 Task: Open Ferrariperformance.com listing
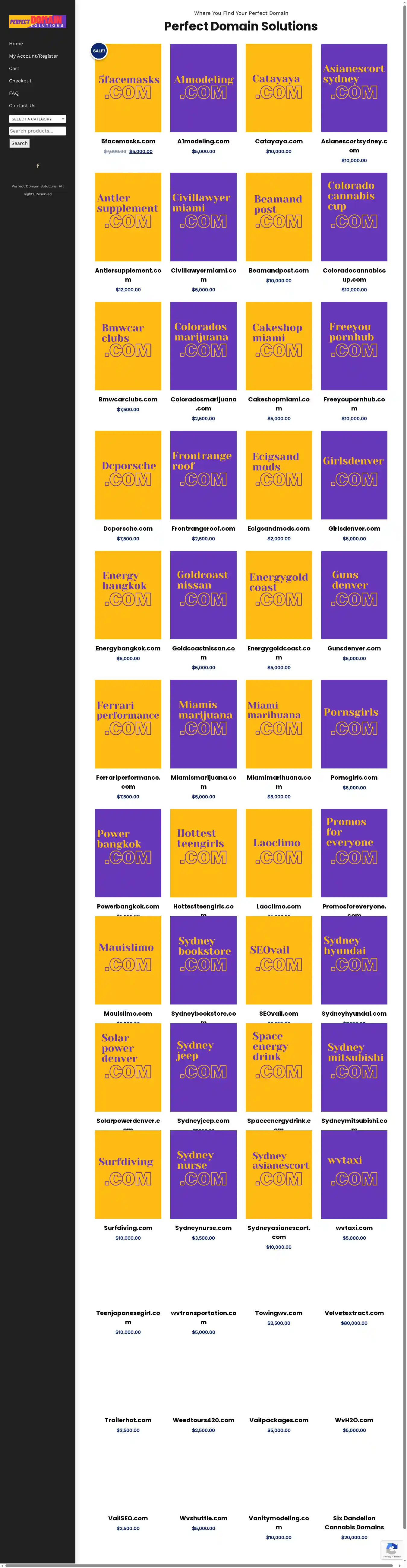[128, 724]
